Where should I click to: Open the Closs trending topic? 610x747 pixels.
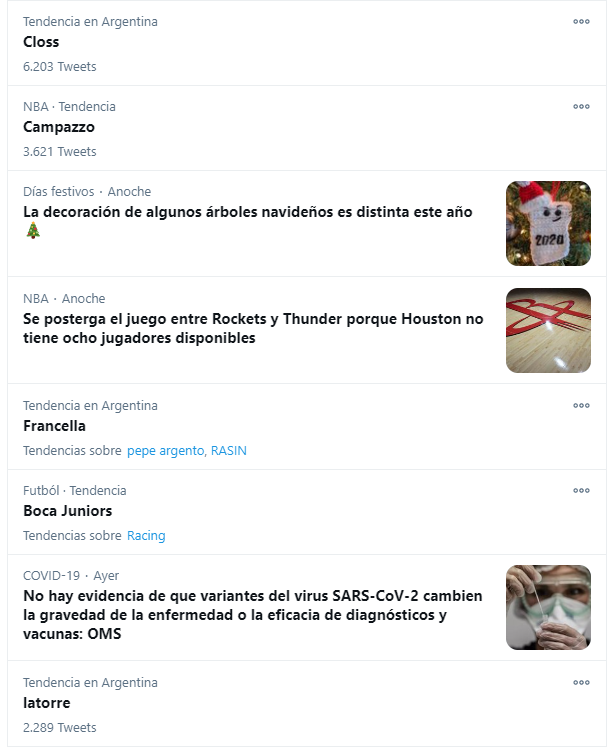(x=41, y=42)
